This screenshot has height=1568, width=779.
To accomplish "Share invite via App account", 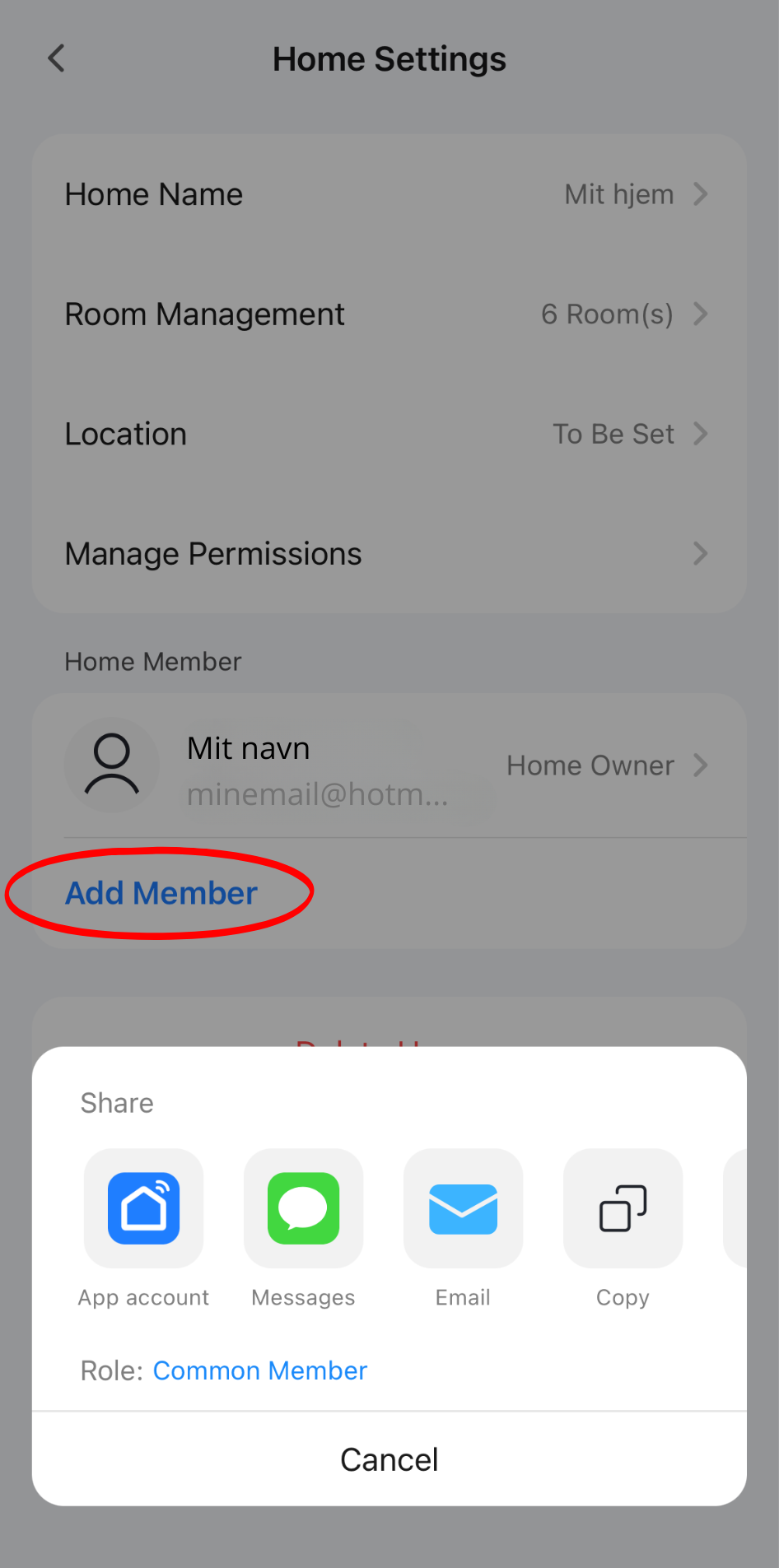I will [x=143, y=1207].
